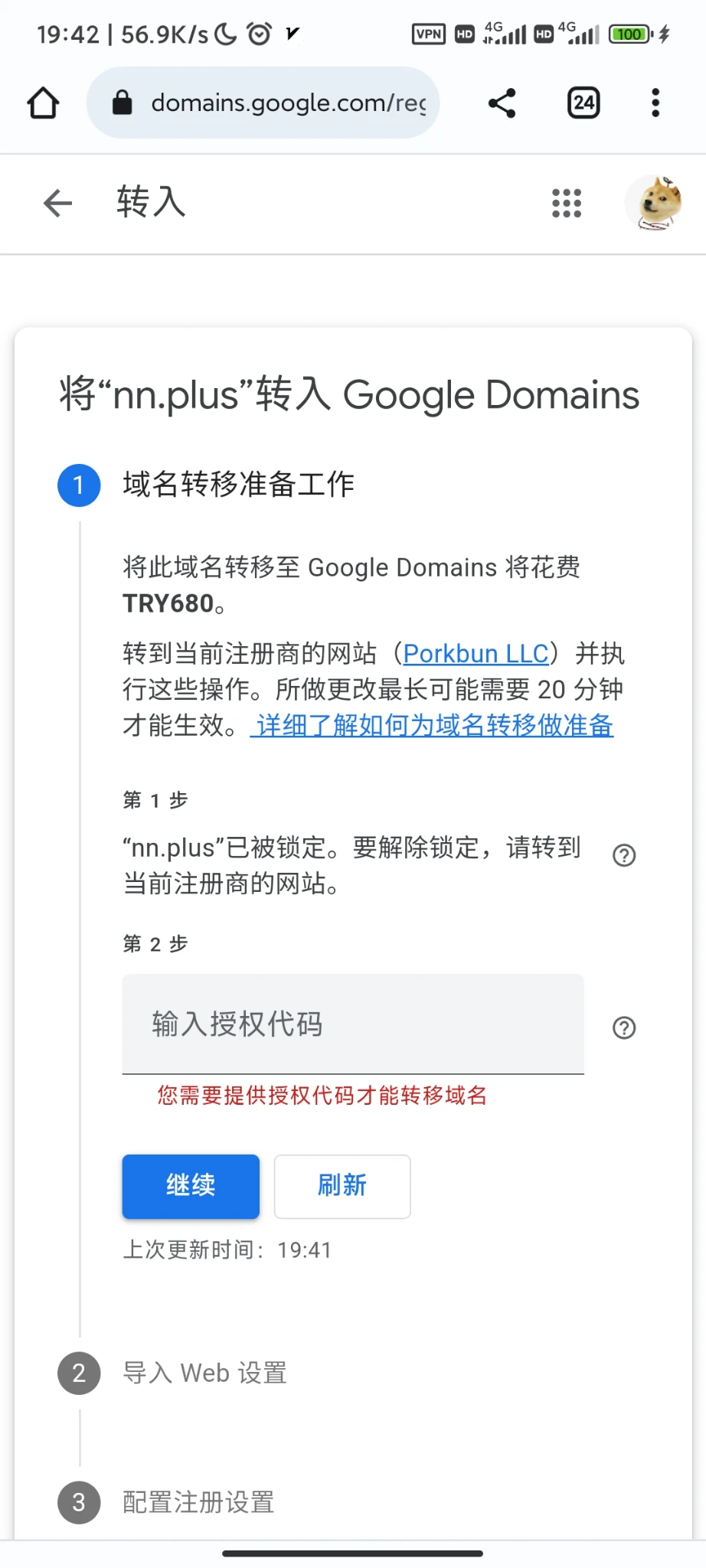Open the Porkbun LLC registrar link
Viewport: 706px width, 1568px height.
[x=476, y=654]
